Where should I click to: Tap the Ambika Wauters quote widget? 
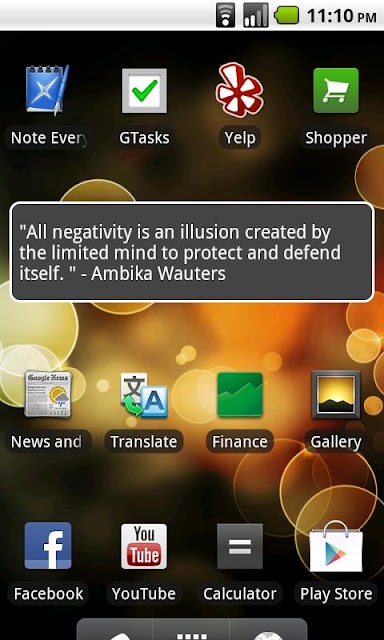tap(192, 252)
